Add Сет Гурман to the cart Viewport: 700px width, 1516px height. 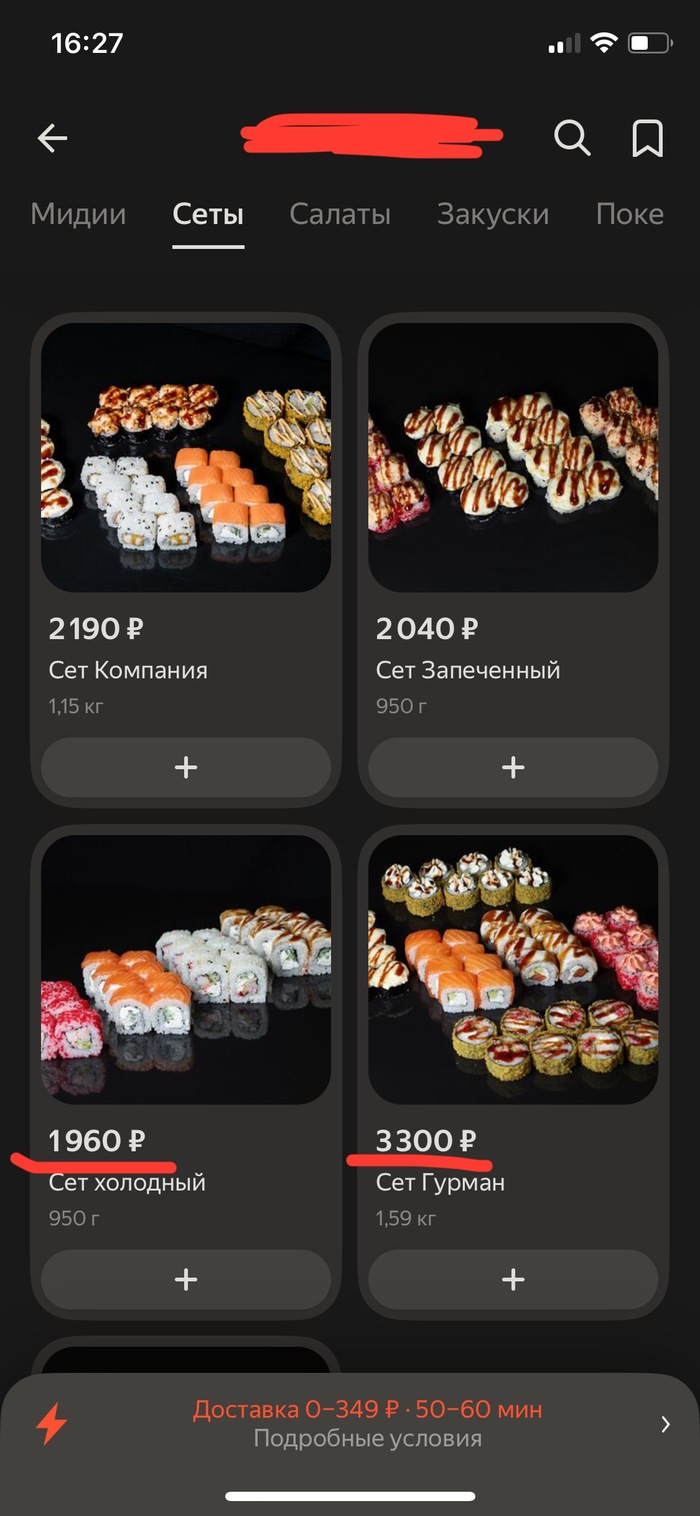513,1279
